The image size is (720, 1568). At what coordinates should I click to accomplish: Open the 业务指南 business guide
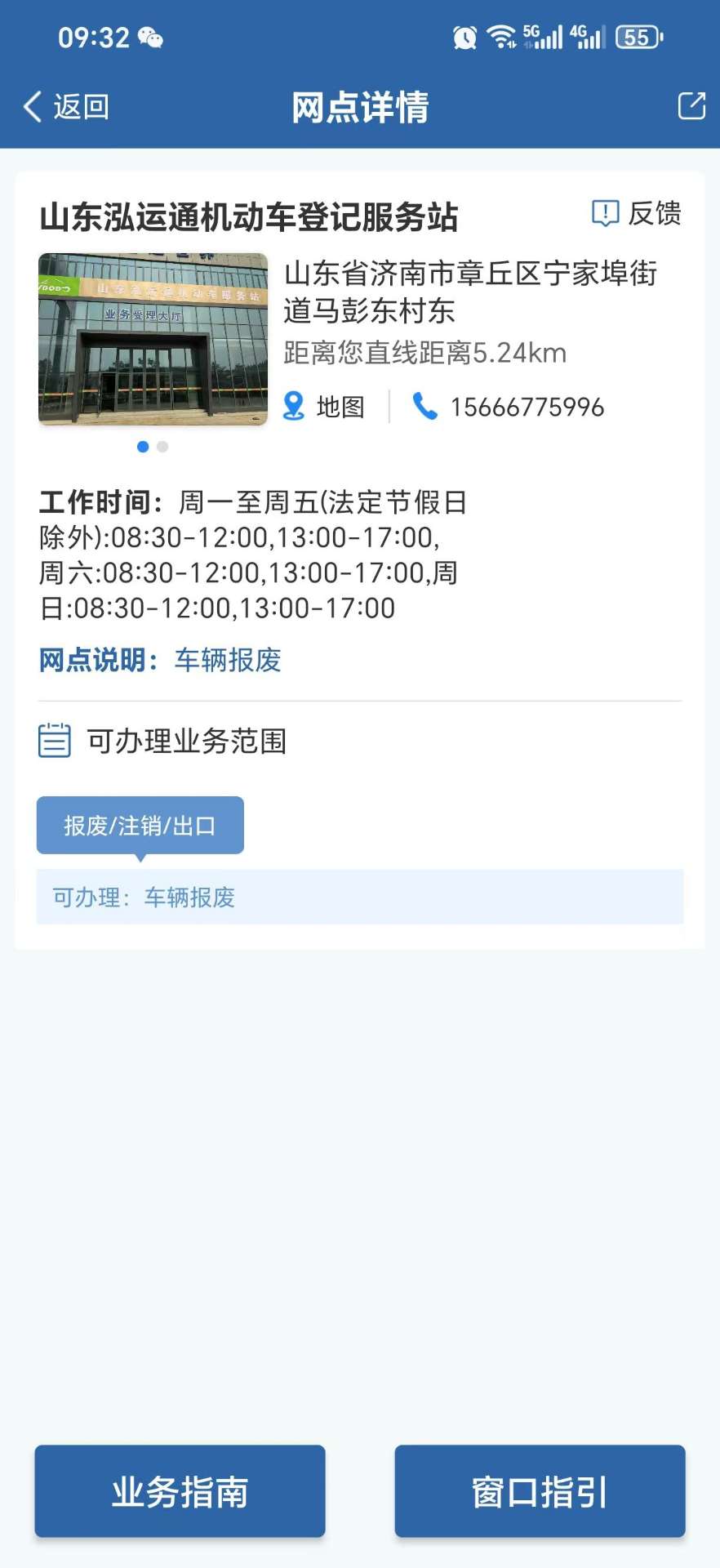point(180,1491)
